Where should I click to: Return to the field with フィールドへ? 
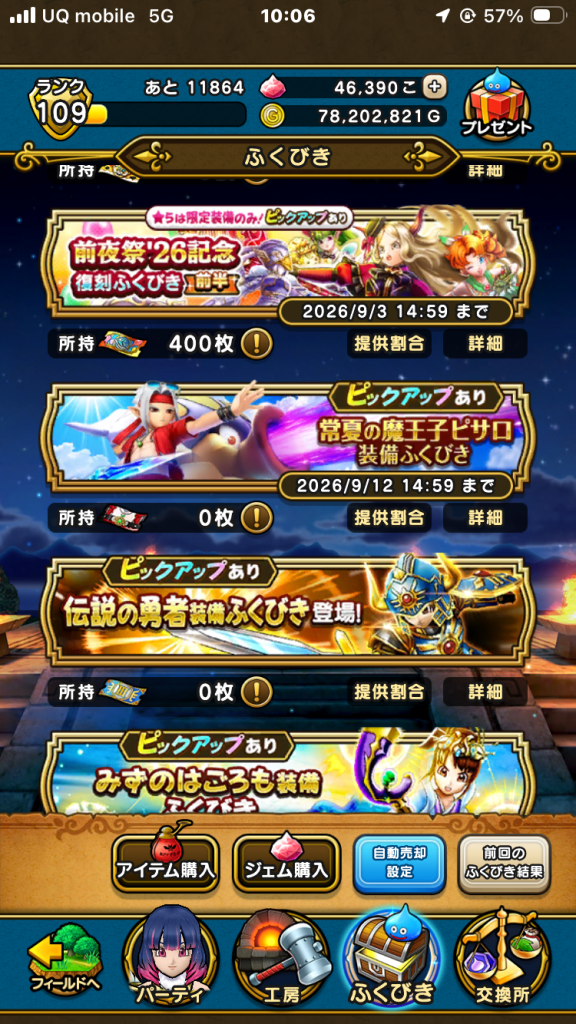pos(65,959)
